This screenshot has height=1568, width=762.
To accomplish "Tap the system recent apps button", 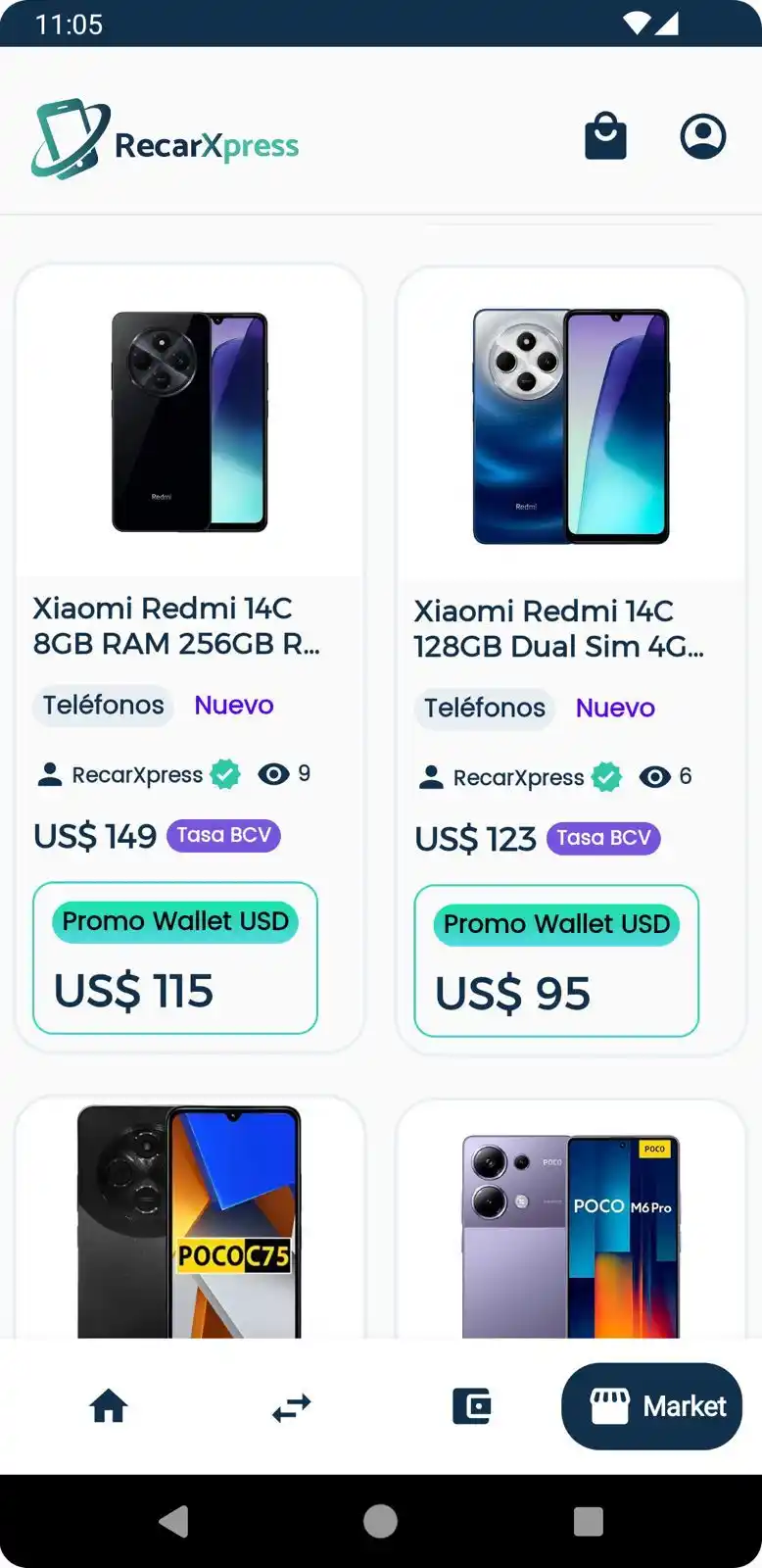I will click(x=588, y=1521).
